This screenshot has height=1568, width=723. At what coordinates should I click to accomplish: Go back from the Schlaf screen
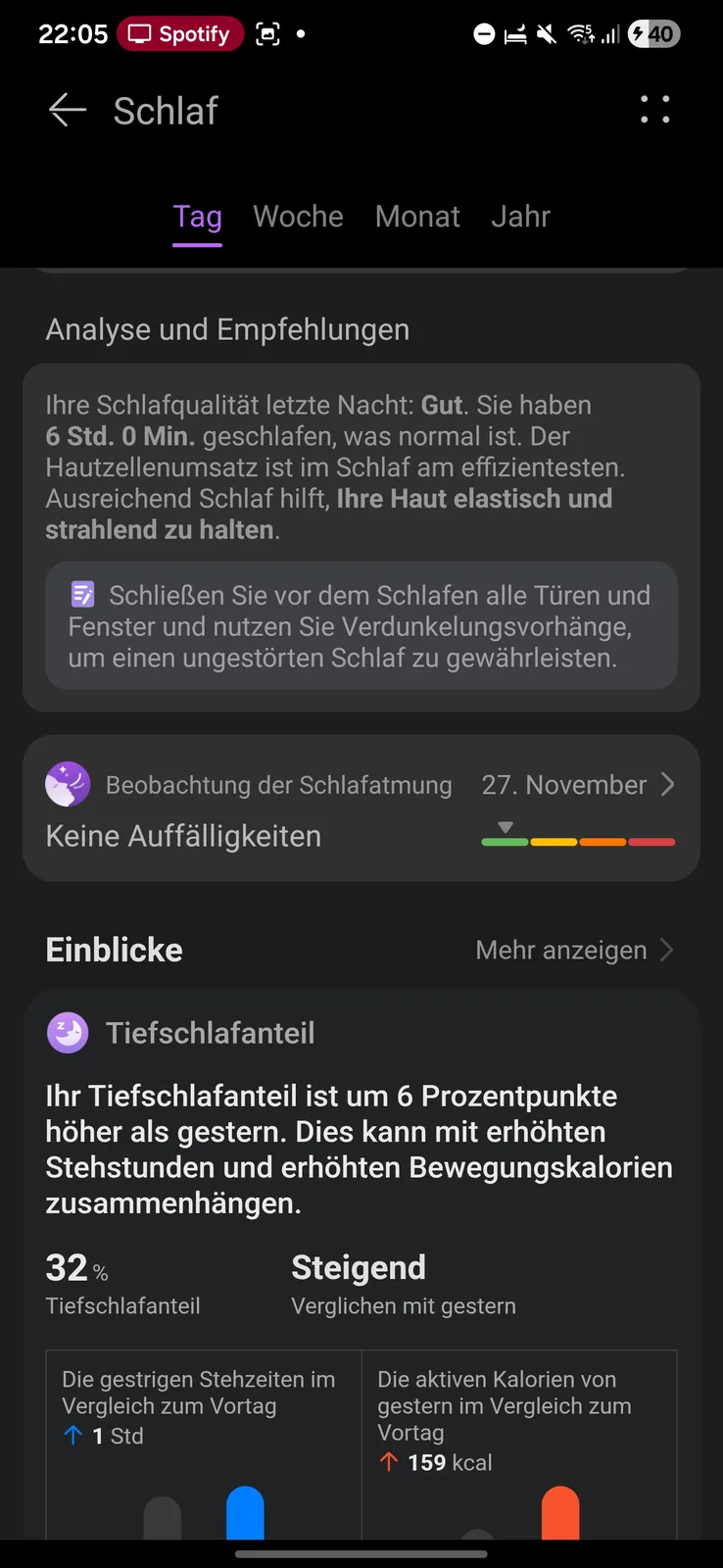click(68, 110)
